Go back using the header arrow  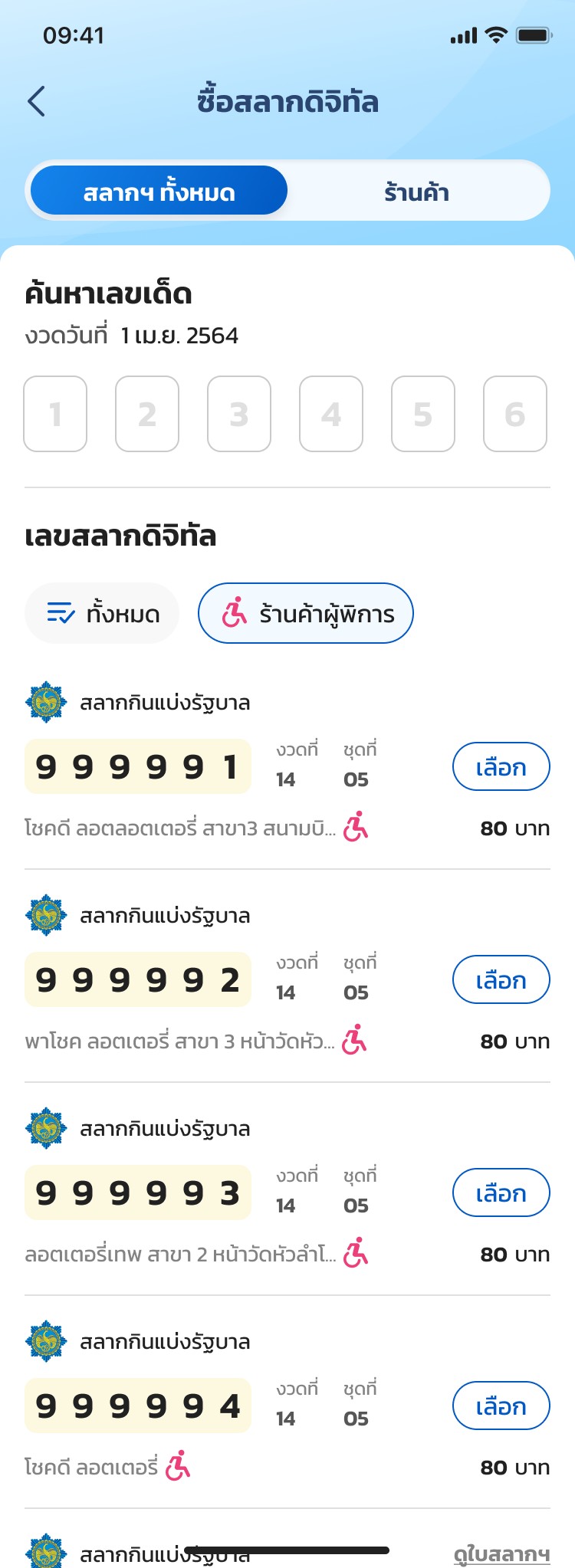coord(37,101)
